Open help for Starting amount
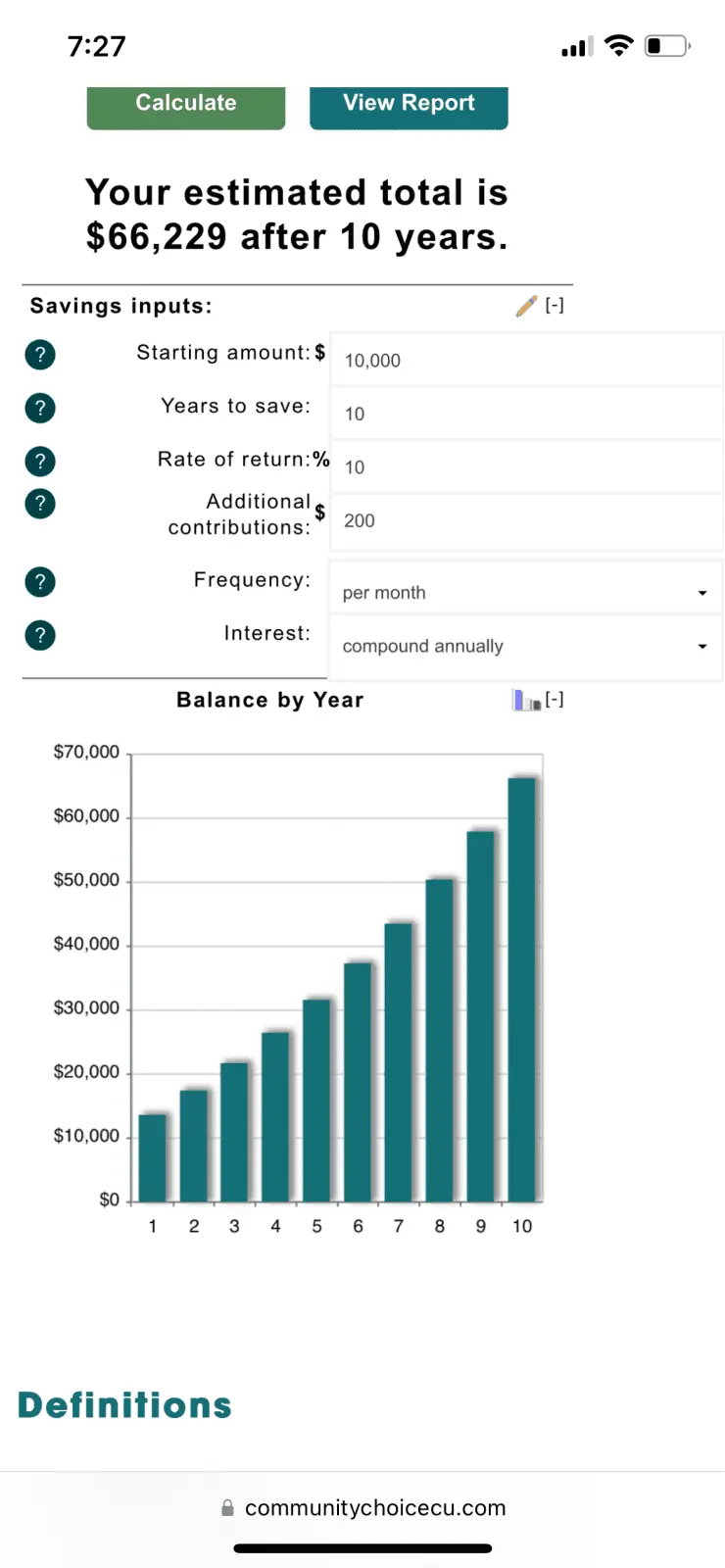Screen dimensions: 725x1568 40,355
